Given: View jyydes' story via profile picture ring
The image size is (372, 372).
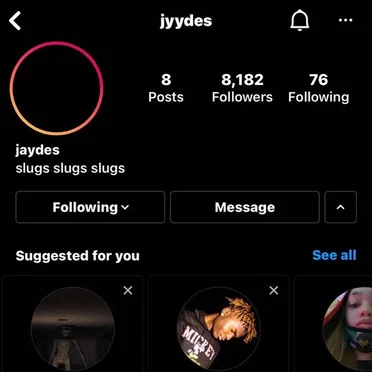Looking at the screenshot, I should (56, 88).
